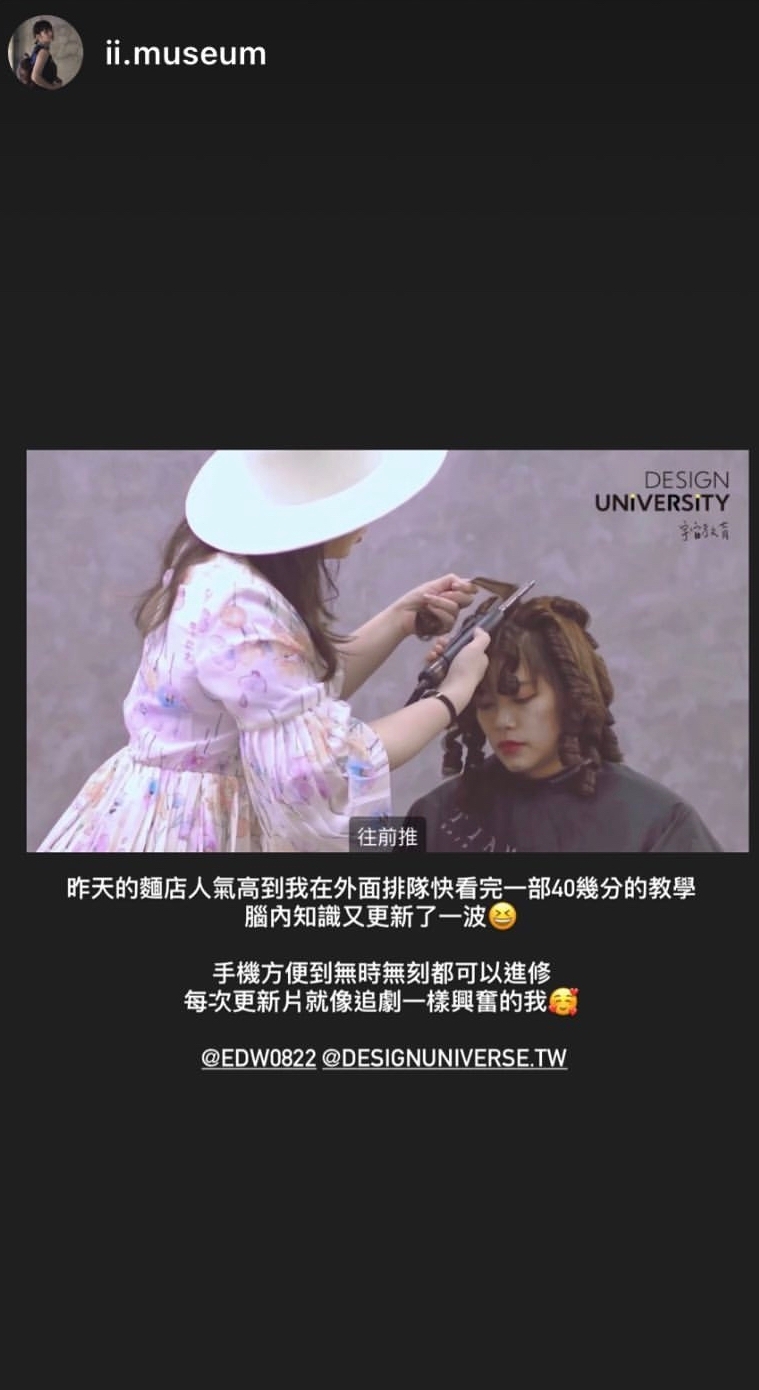The image size is (759, 1390).
Task: Tap the ii.museum username
Action: (x=186, y=53)
